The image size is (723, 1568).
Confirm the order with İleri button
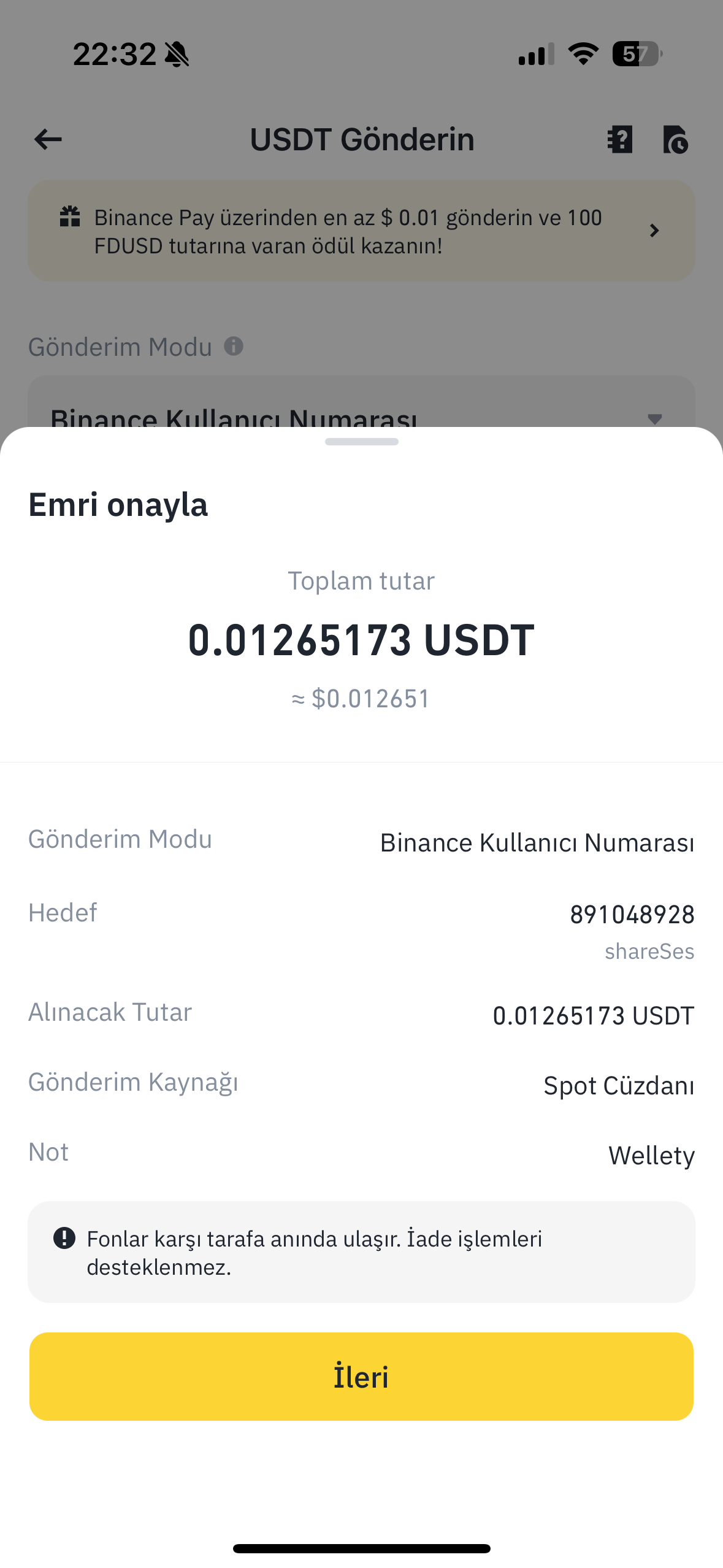coord(361,1376)
